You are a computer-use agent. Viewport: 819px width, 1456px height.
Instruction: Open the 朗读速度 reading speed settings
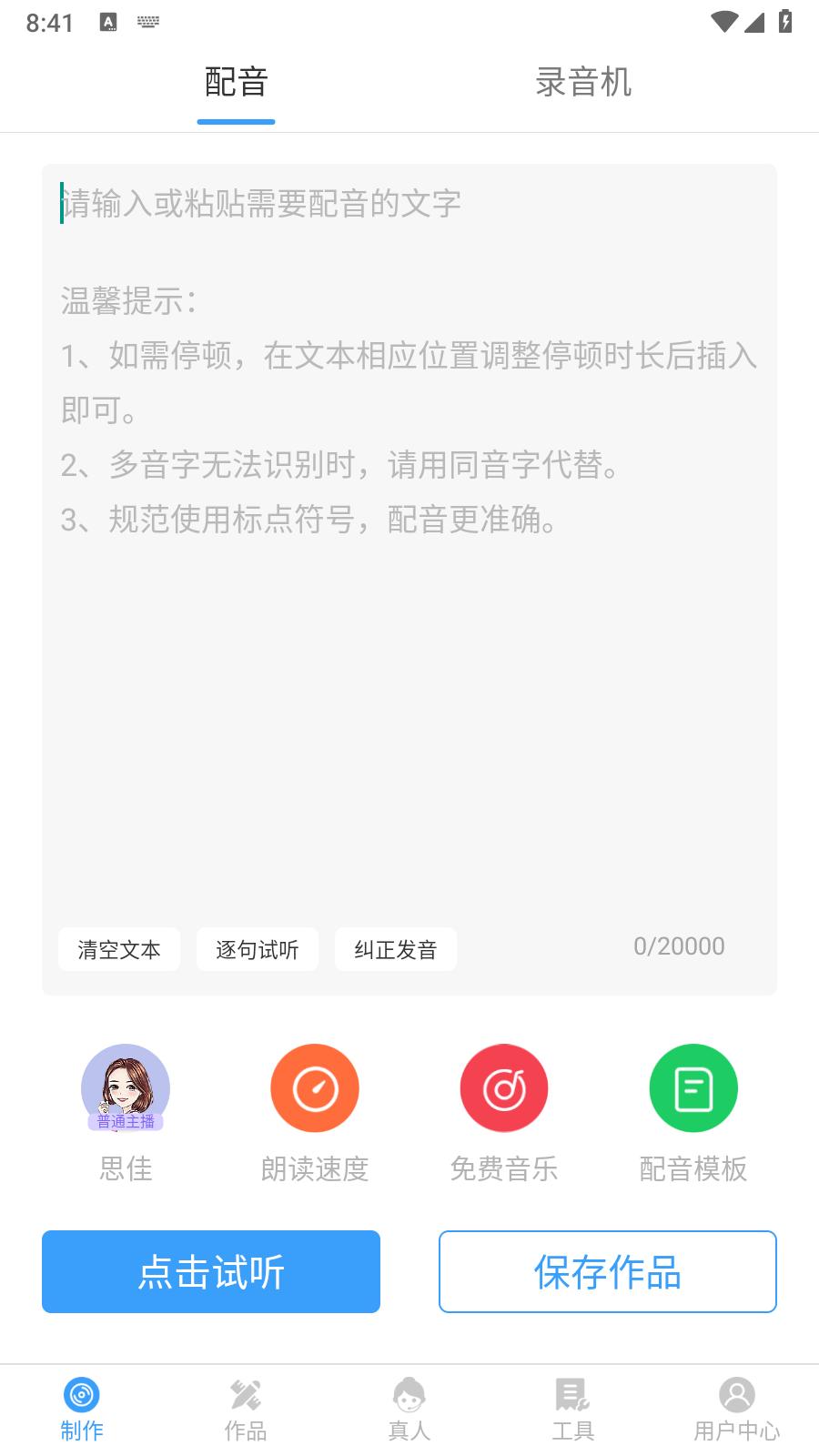point(315,1087)
